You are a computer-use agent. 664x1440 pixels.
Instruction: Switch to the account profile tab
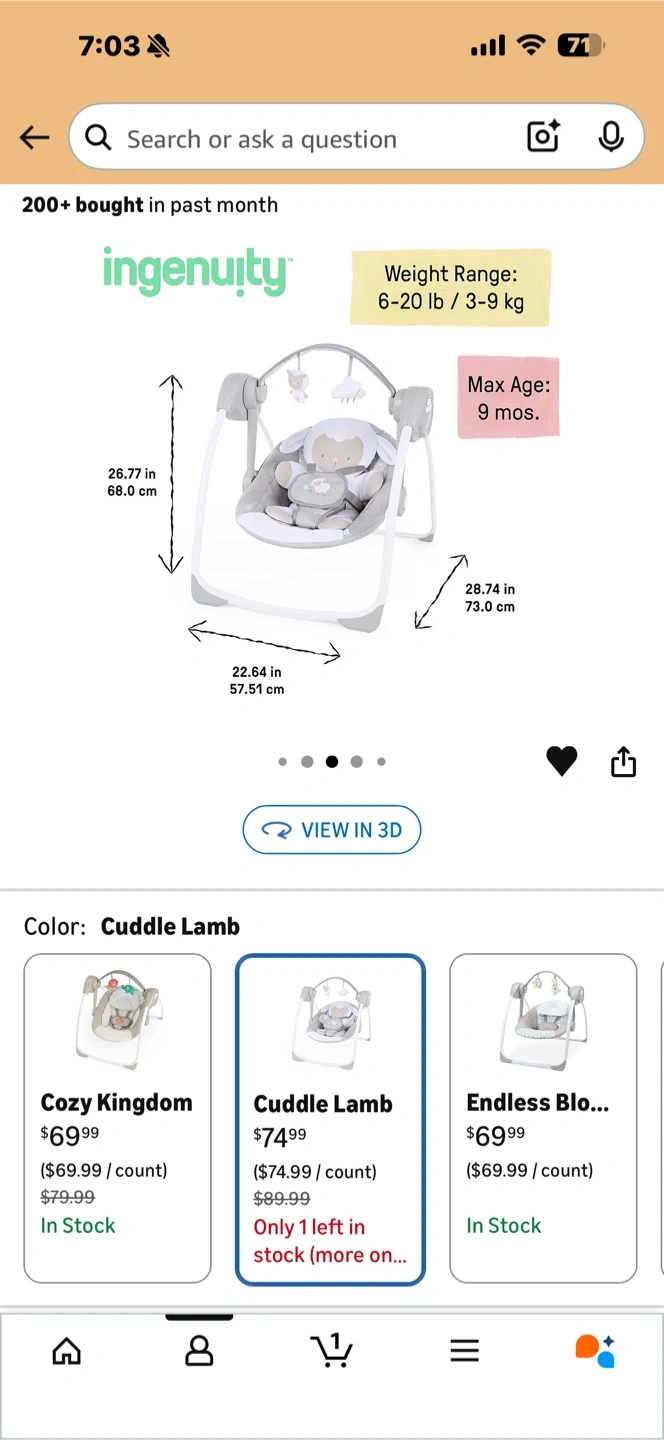click(x=199, y=1352)
